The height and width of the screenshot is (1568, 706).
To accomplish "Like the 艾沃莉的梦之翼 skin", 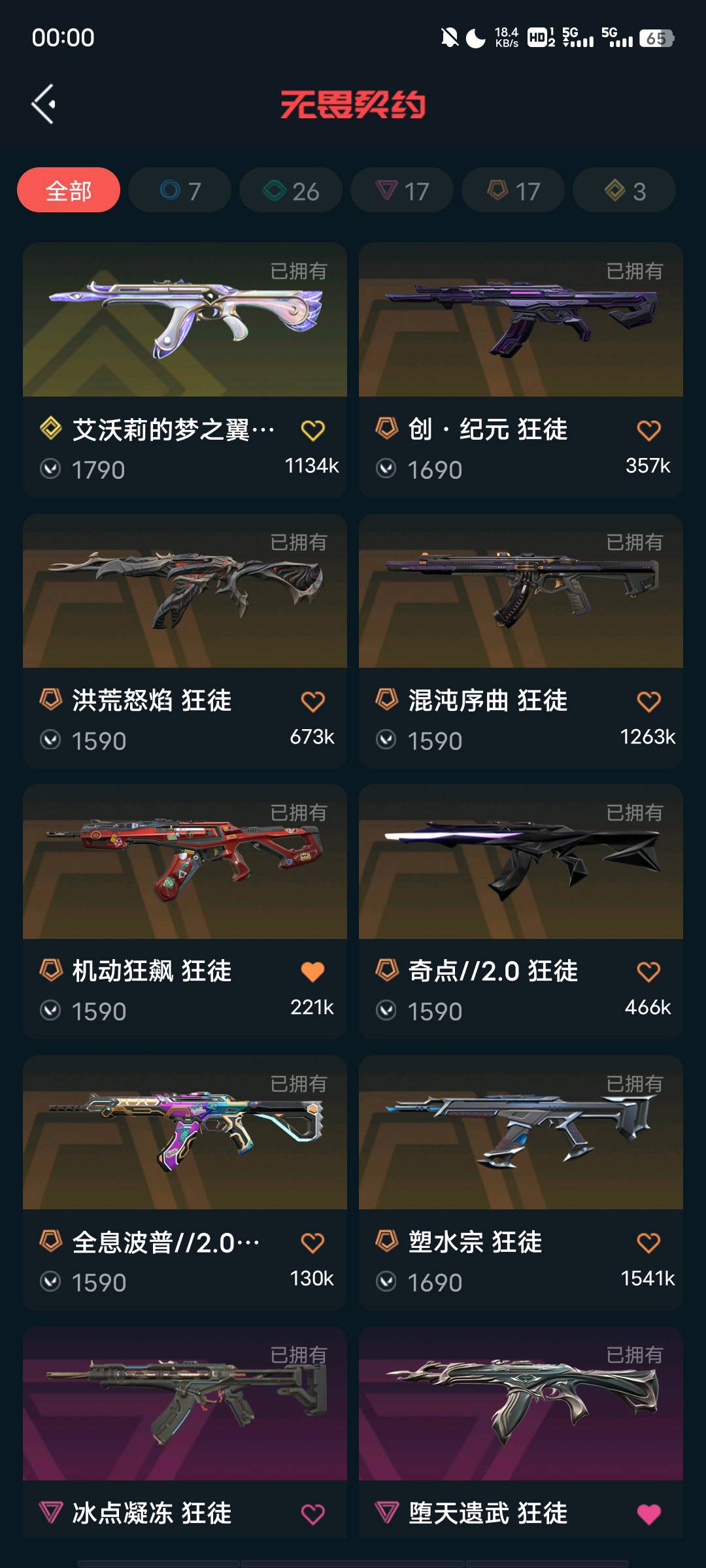I will tap(312, 431).
